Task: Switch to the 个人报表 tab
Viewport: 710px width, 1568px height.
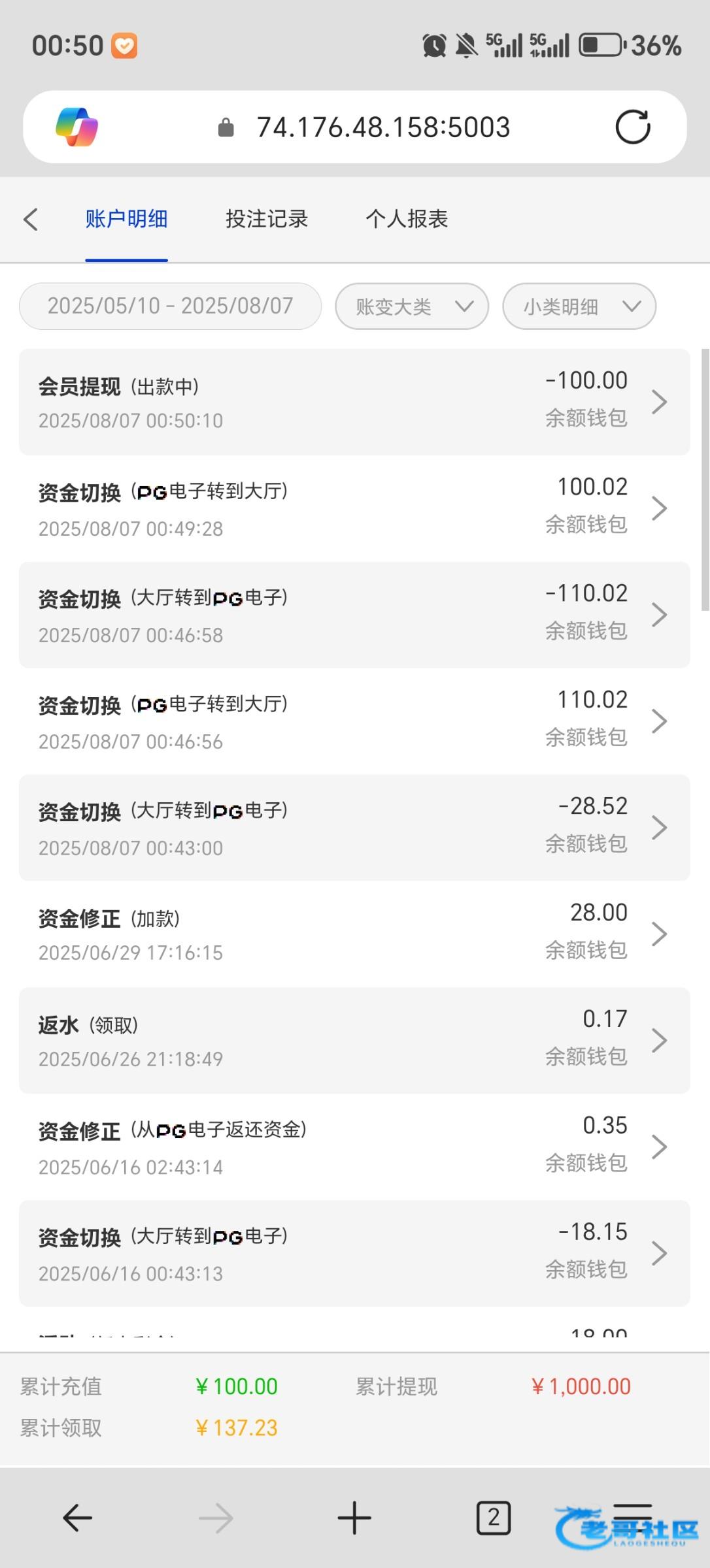Action: pos(407,219)
